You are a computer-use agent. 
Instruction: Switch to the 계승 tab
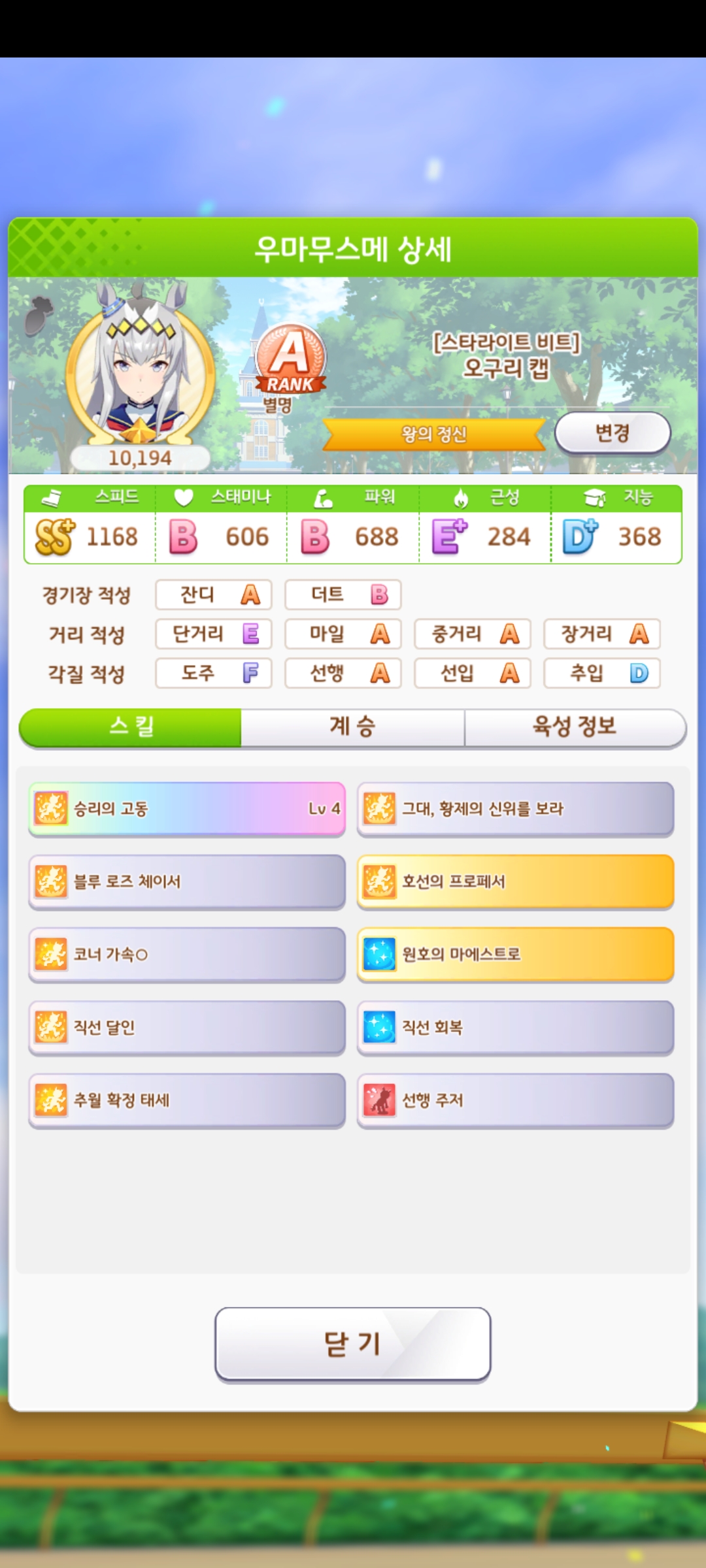click(352, 727)
